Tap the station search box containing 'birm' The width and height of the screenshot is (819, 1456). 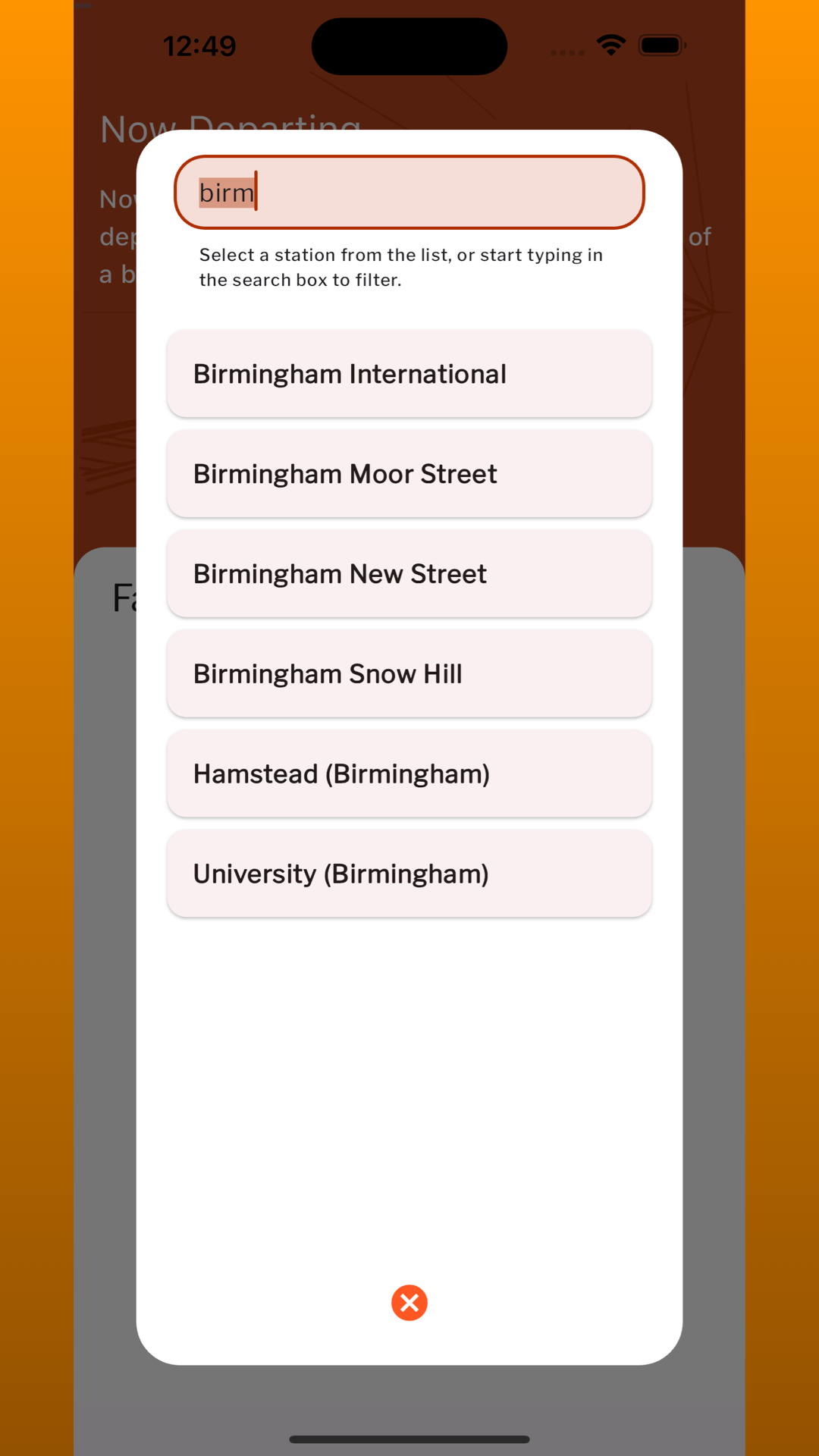[409, 193]
